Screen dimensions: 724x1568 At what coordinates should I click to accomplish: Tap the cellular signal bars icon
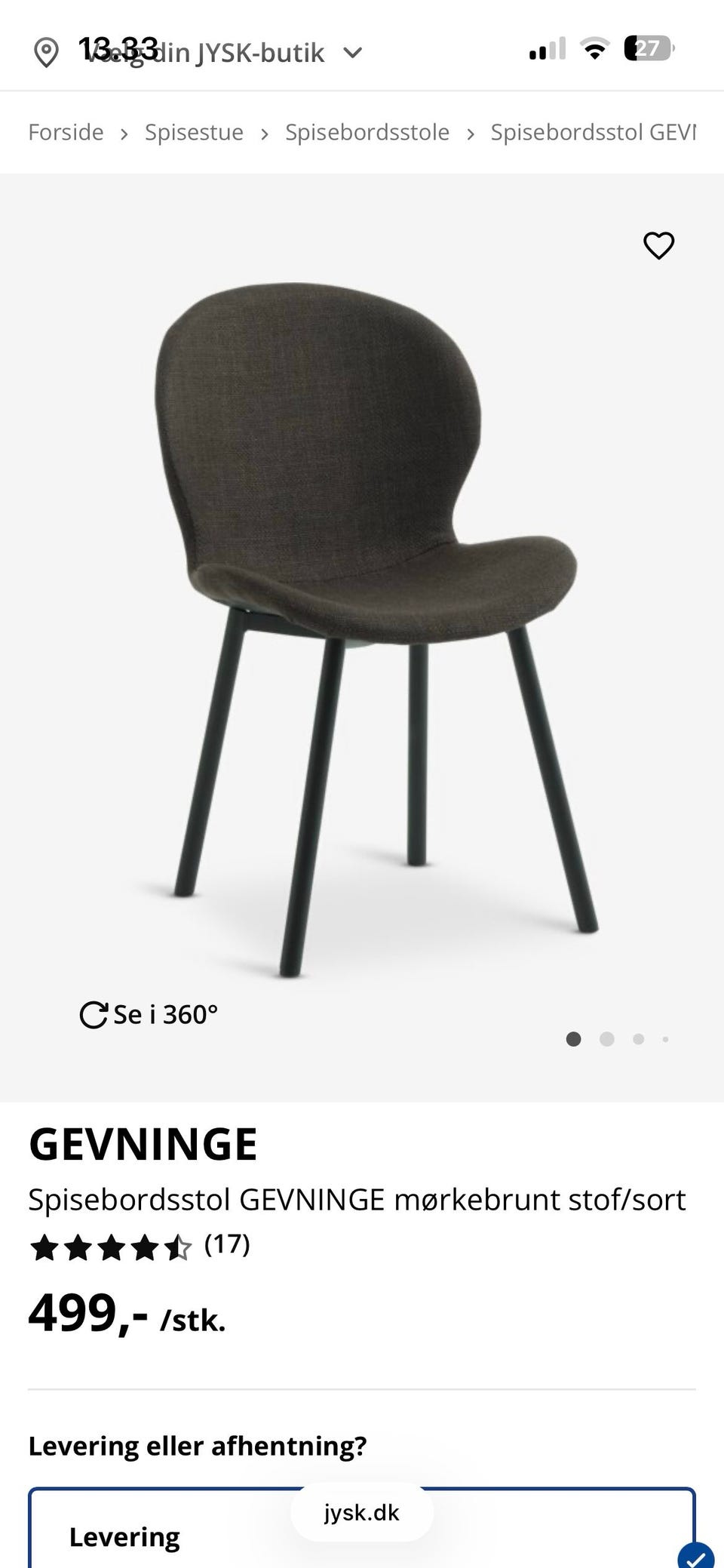[546, 49]
